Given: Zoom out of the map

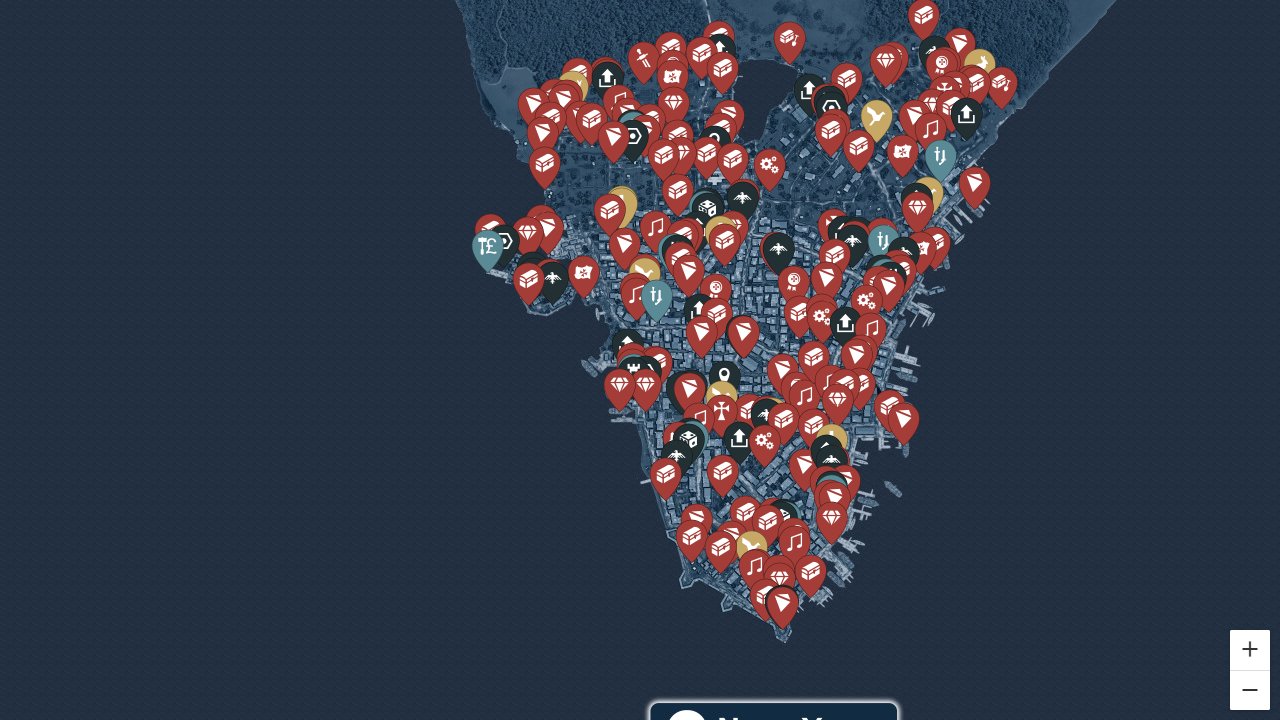Looking at the screenshot, I should click(x=1249, y=690).
